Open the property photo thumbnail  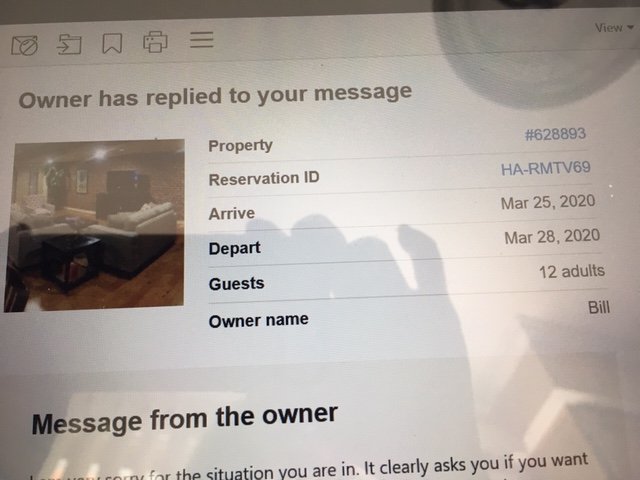[x=96, y=224]
